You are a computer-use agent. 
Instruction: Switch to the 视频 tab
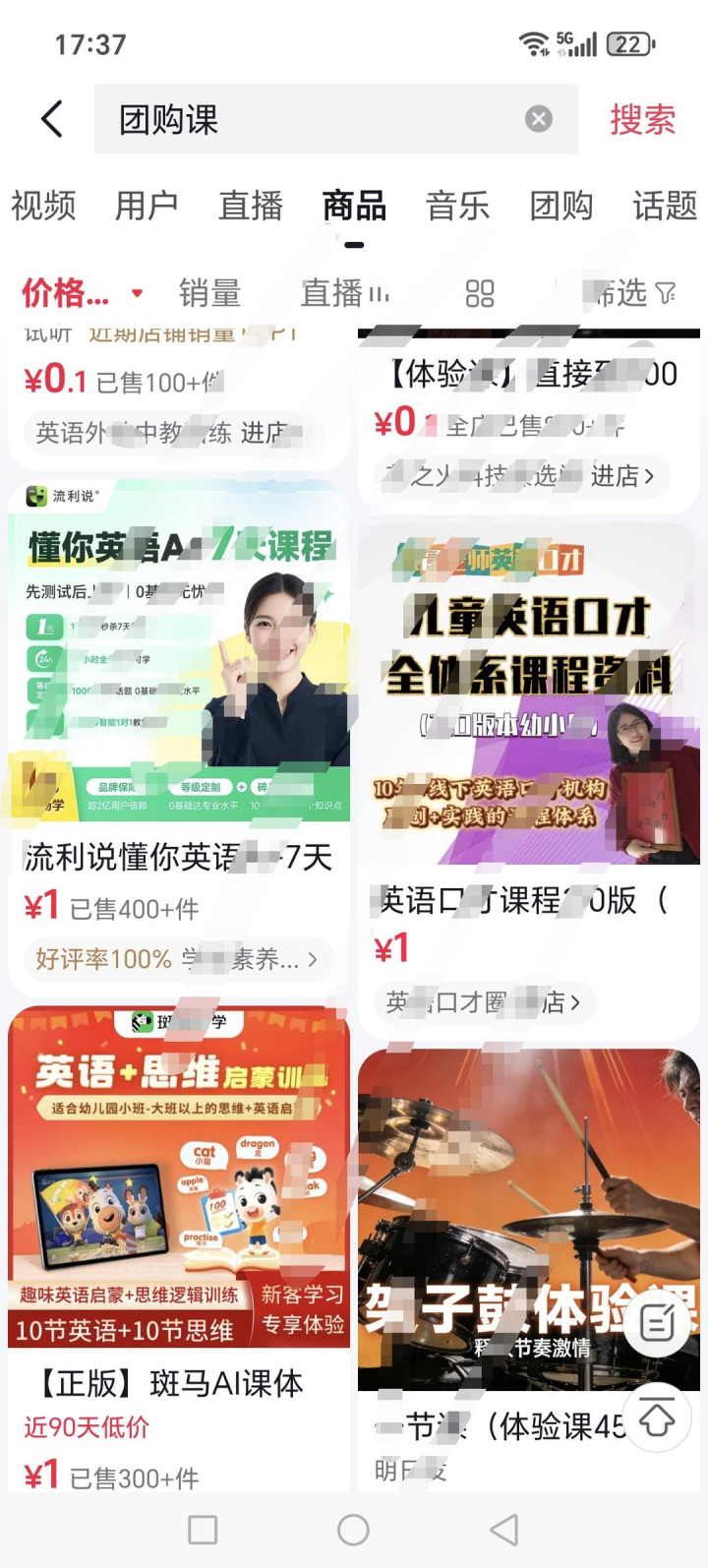(43, 206)
